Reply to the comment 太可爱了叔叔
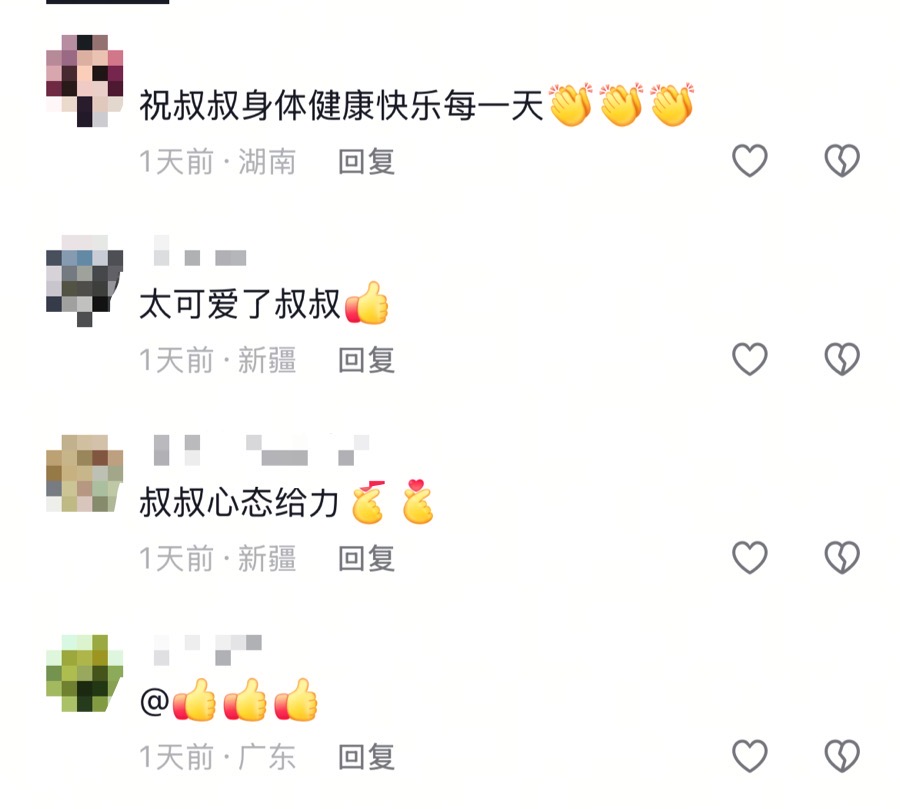This screenshot has width=900, height=809. (x=366, y=360)
